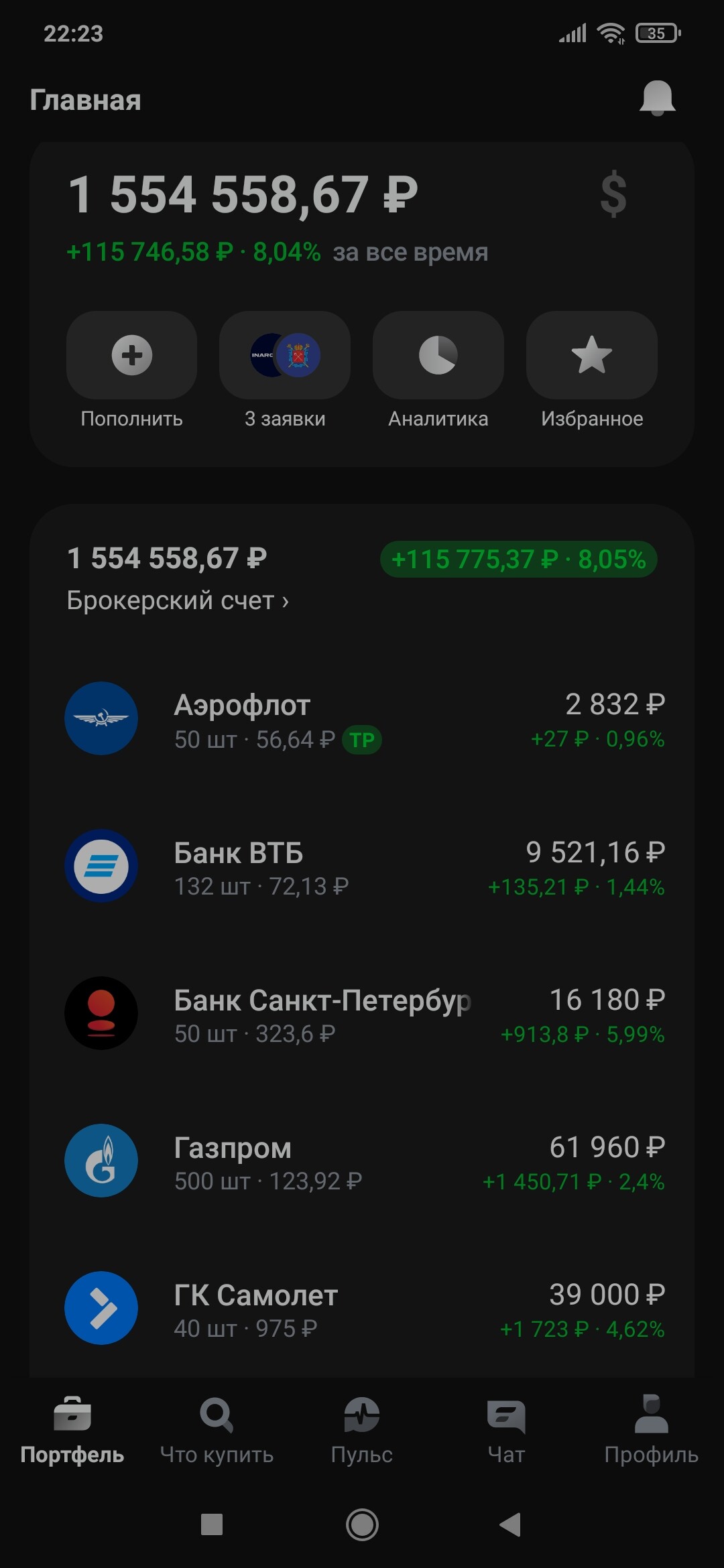Open the ГК Самолет position
Screen dimensions: 724x1568
362,1309
